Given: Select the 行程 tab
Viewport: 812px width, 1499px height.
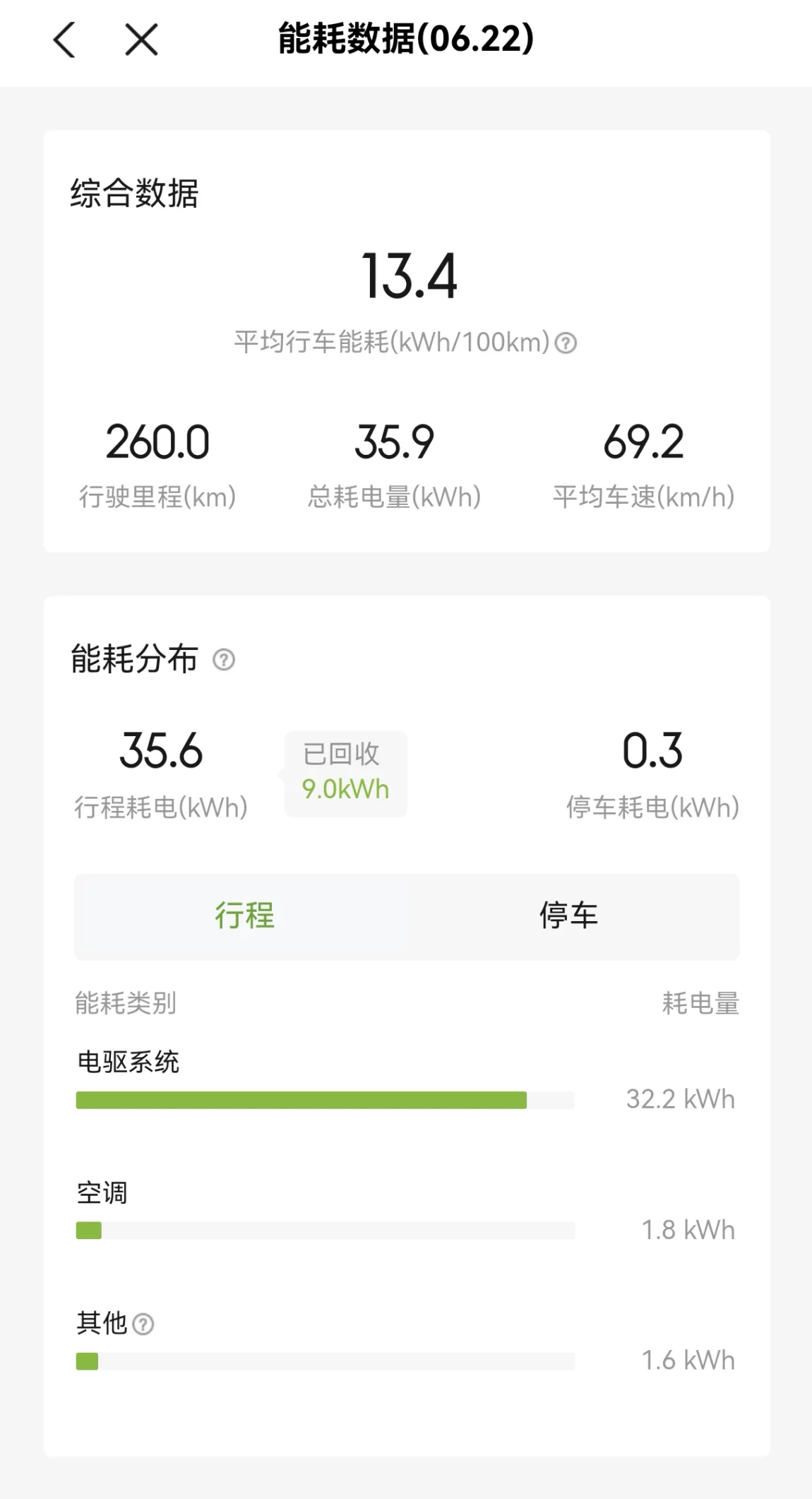Looking at the screenshot, I should click(x=244, y=916).
